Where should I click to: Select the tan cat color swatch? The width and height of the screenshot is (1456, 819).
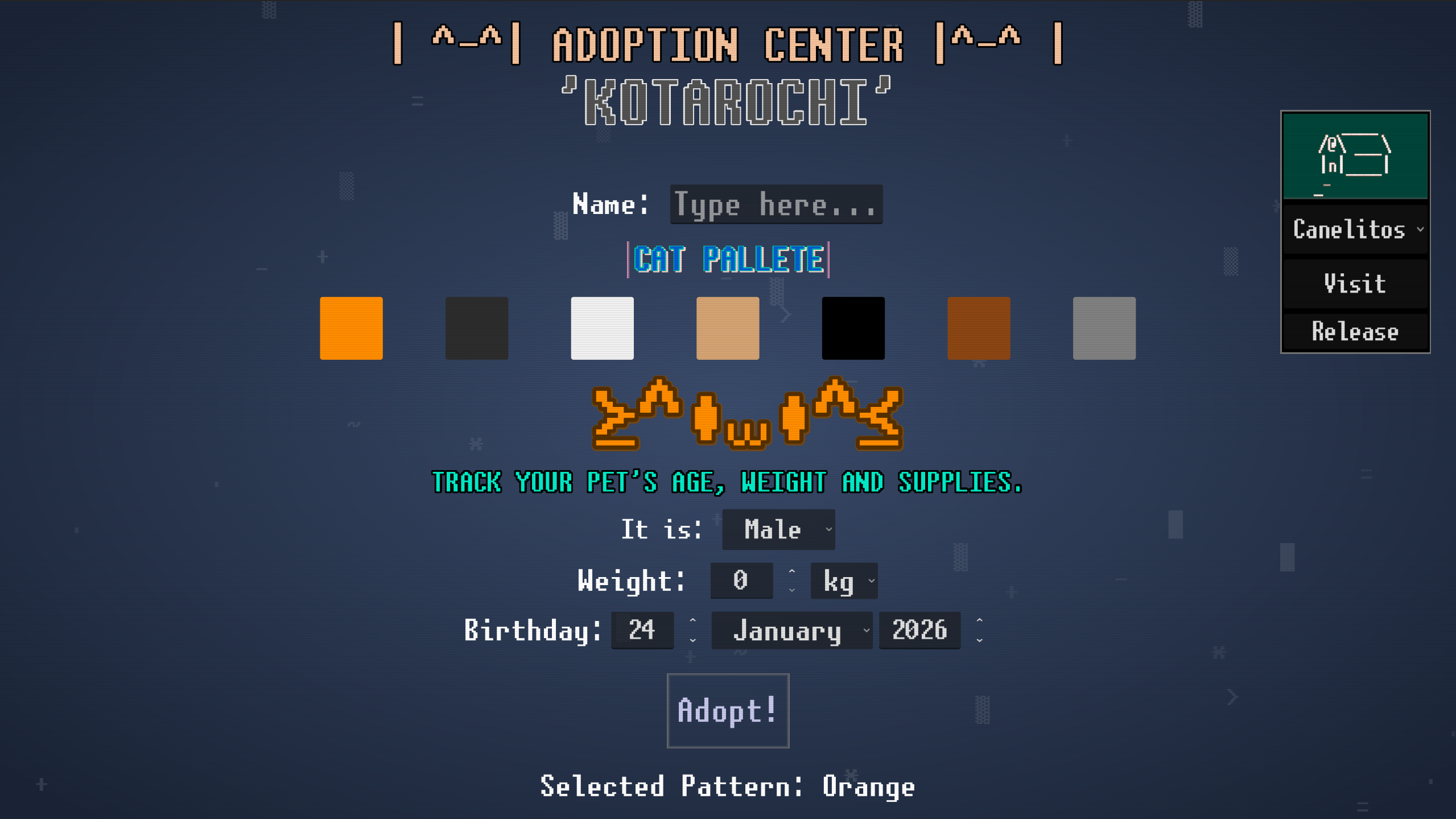728,328
